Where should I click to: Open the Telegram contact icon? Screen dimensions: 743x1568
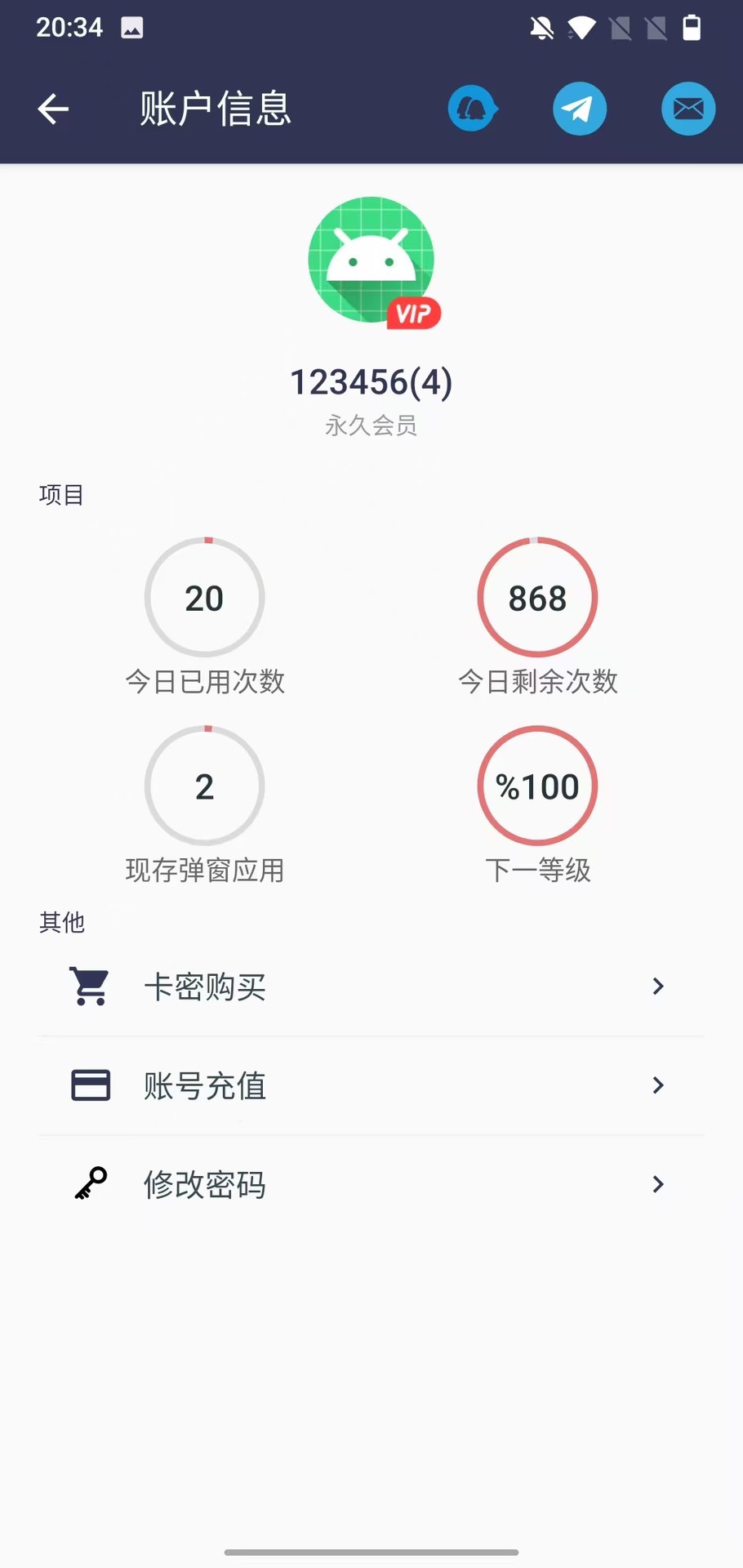580,109
